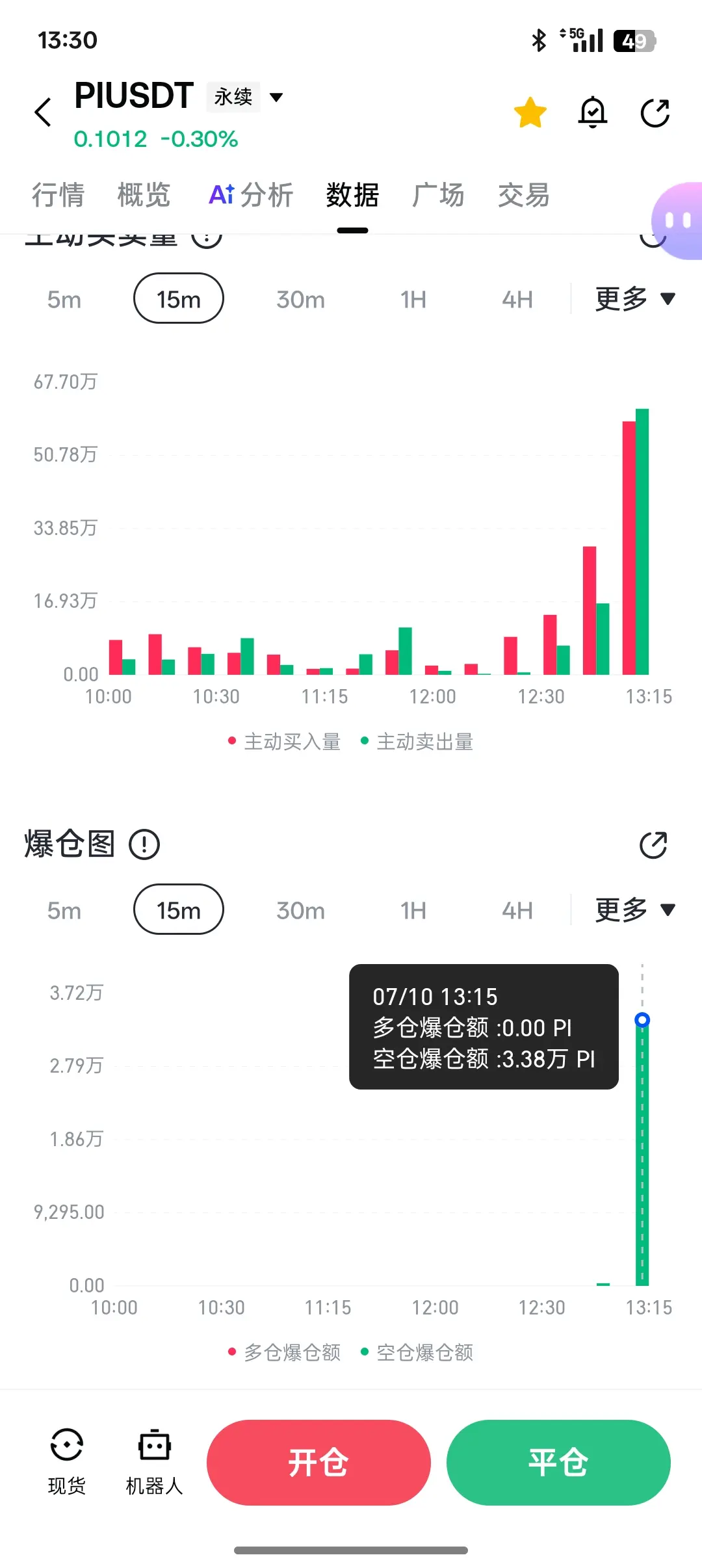Select 1H interval for 爆仓图
702x1568 pixels.
tap(413, 910)
